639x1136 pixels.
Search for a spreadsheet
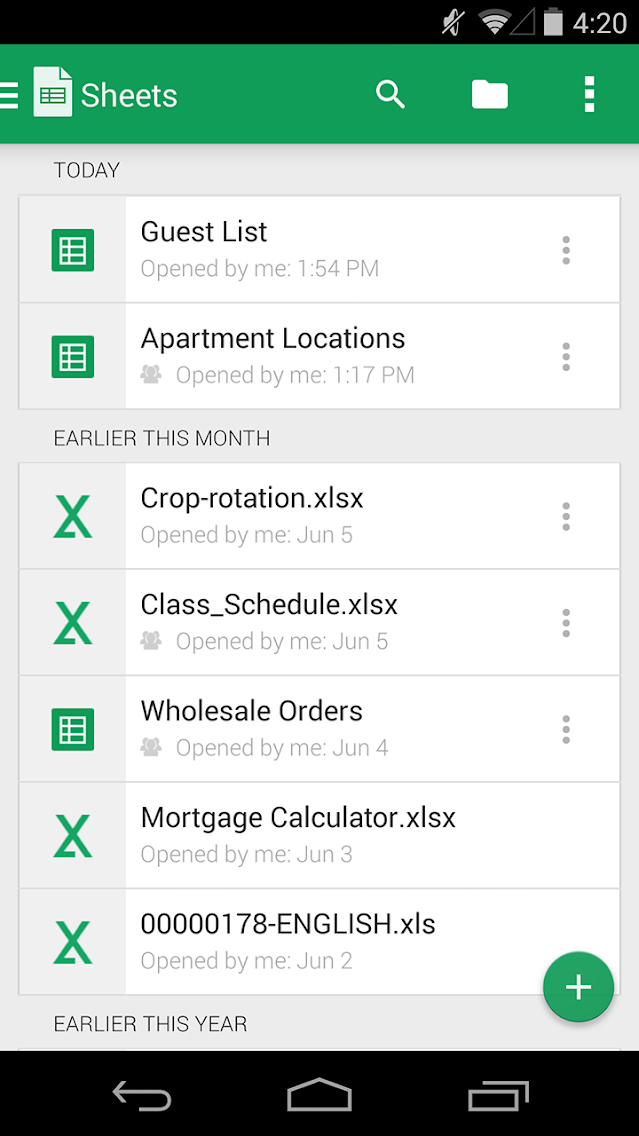[390, 95]
